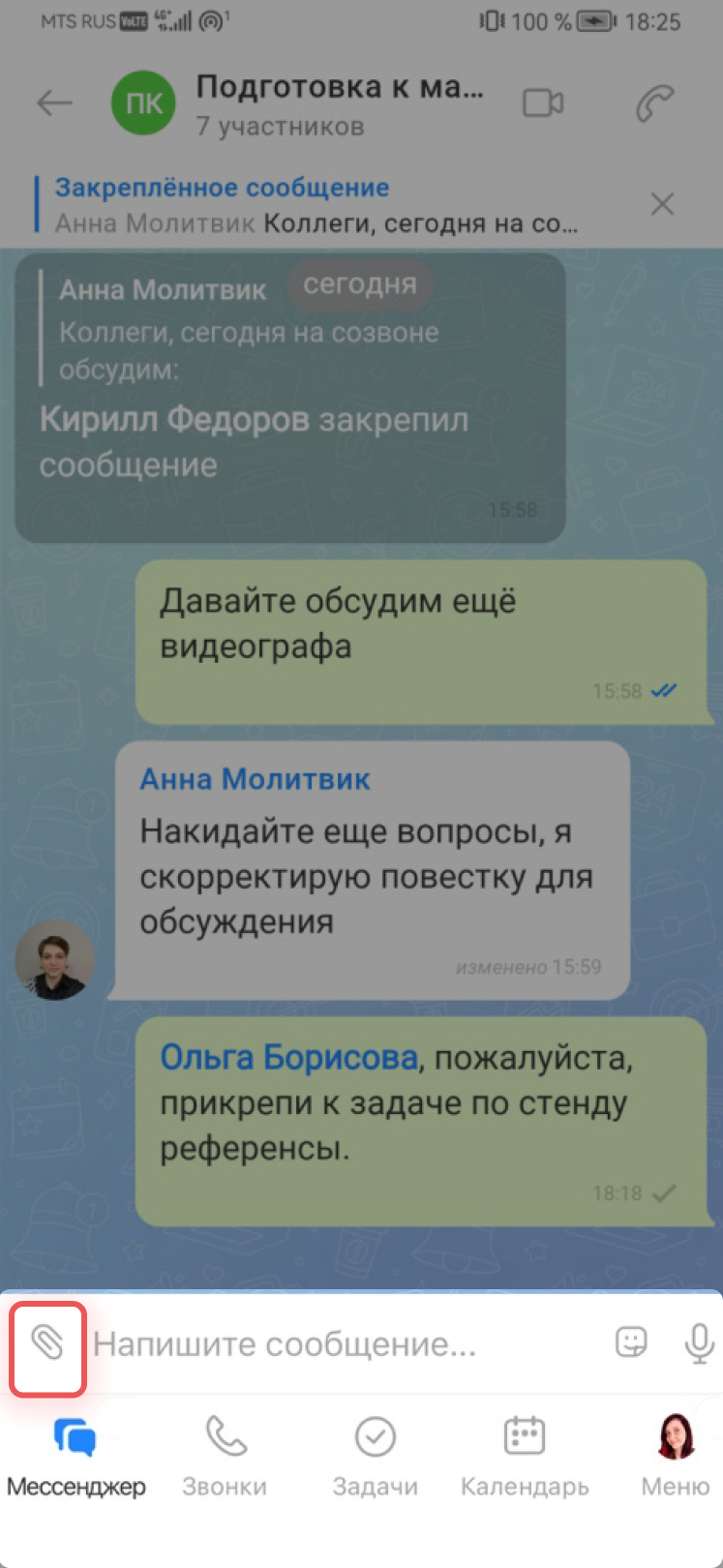Screen dimensions: 723x1568
Task: Open the Меню tab
Action: [x=676, y=1456]
